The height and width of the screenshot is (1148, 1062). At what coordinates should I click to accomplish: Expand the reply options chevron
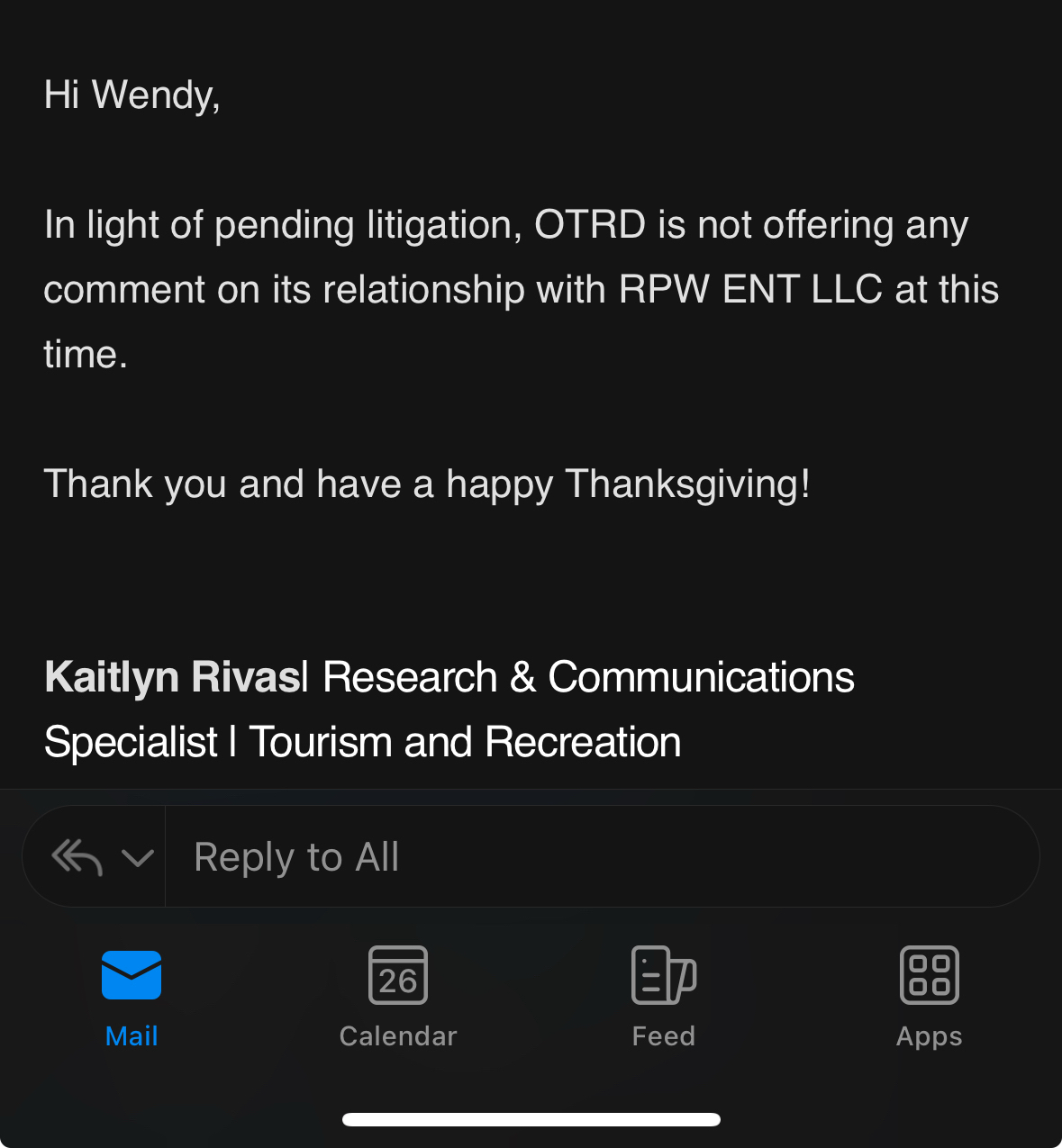137,857
